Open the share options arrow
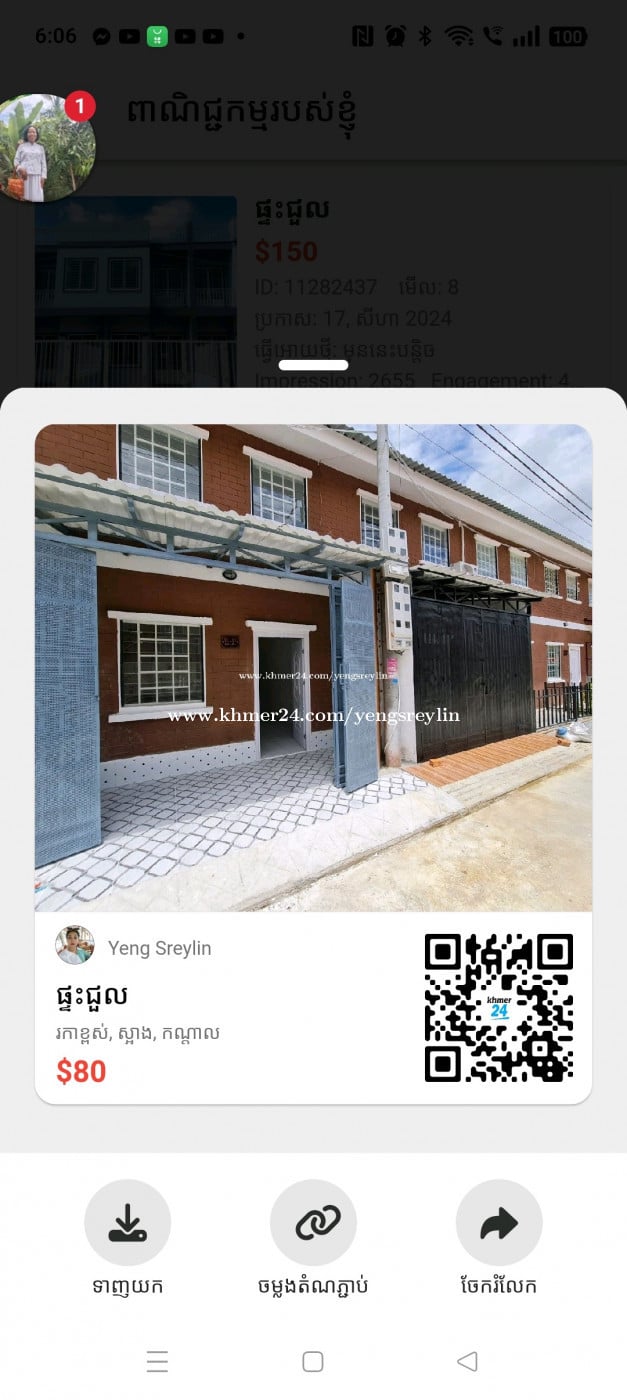The height and width of the screenshot is (1400, 627). click(498, 1222)
